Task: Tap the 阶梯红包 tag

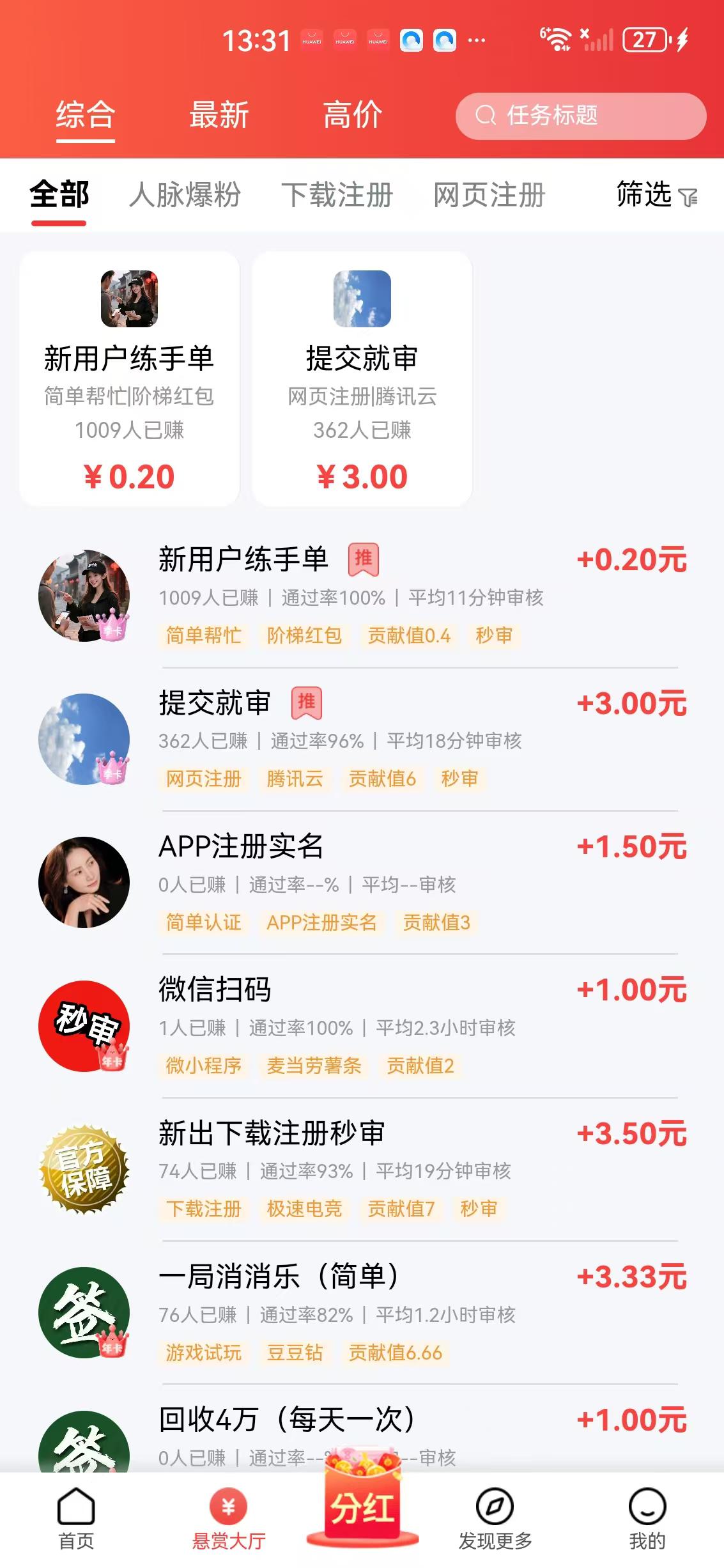Action: (x=305, y=635)
